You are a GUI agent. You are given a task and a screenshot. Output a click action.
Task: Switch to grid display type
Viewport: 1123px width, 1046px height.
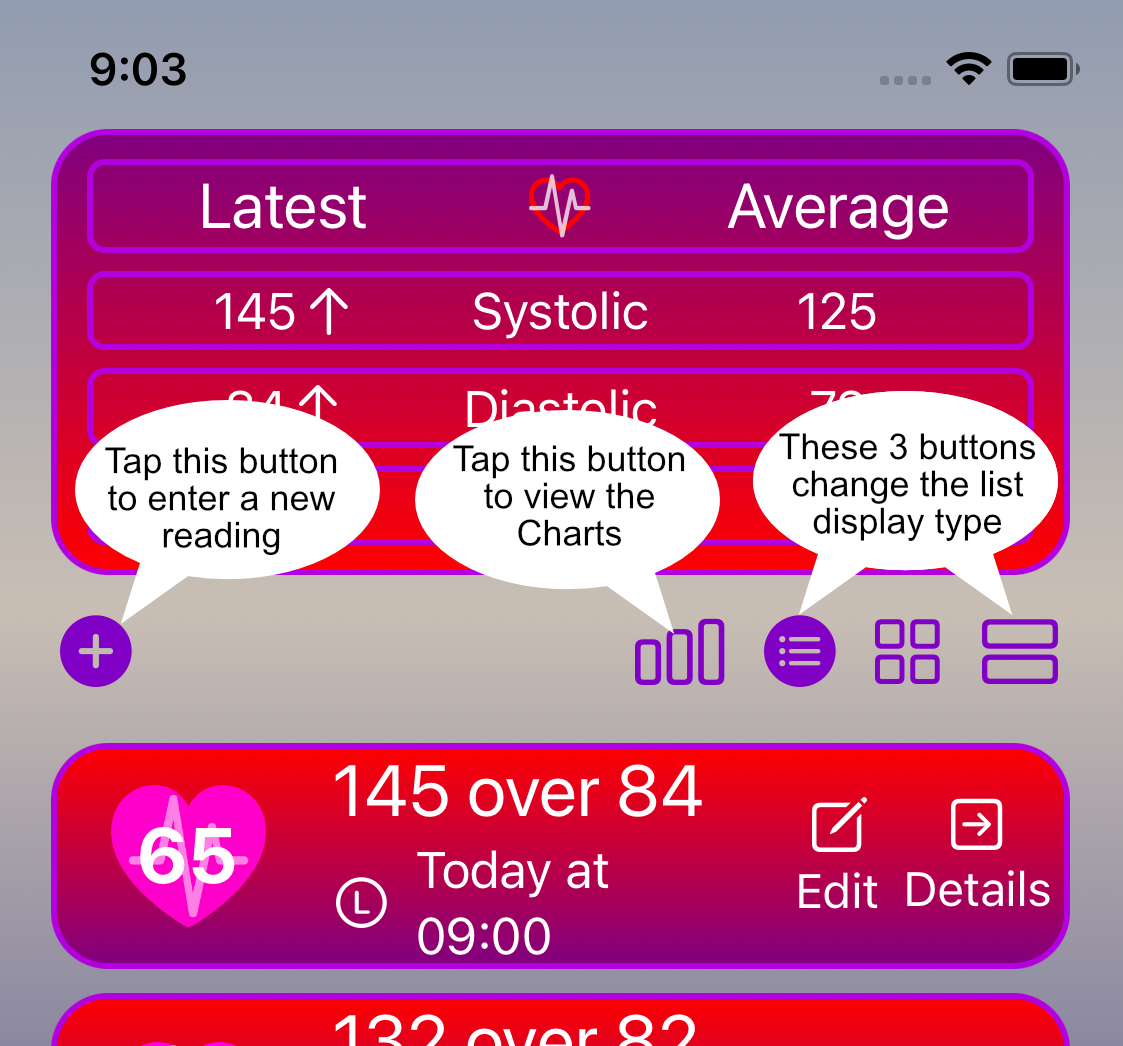pyautogui.click(x=907, y=652)
